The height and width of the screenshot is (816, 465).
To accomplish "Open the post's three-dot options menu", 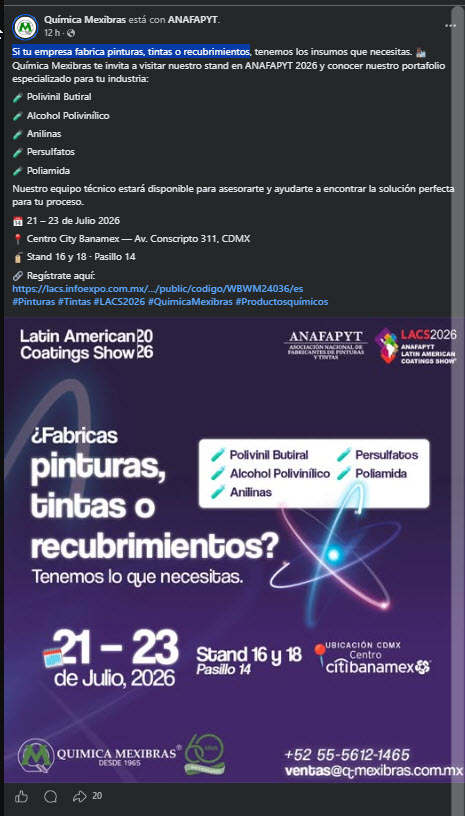I will [x=450, y=26].
